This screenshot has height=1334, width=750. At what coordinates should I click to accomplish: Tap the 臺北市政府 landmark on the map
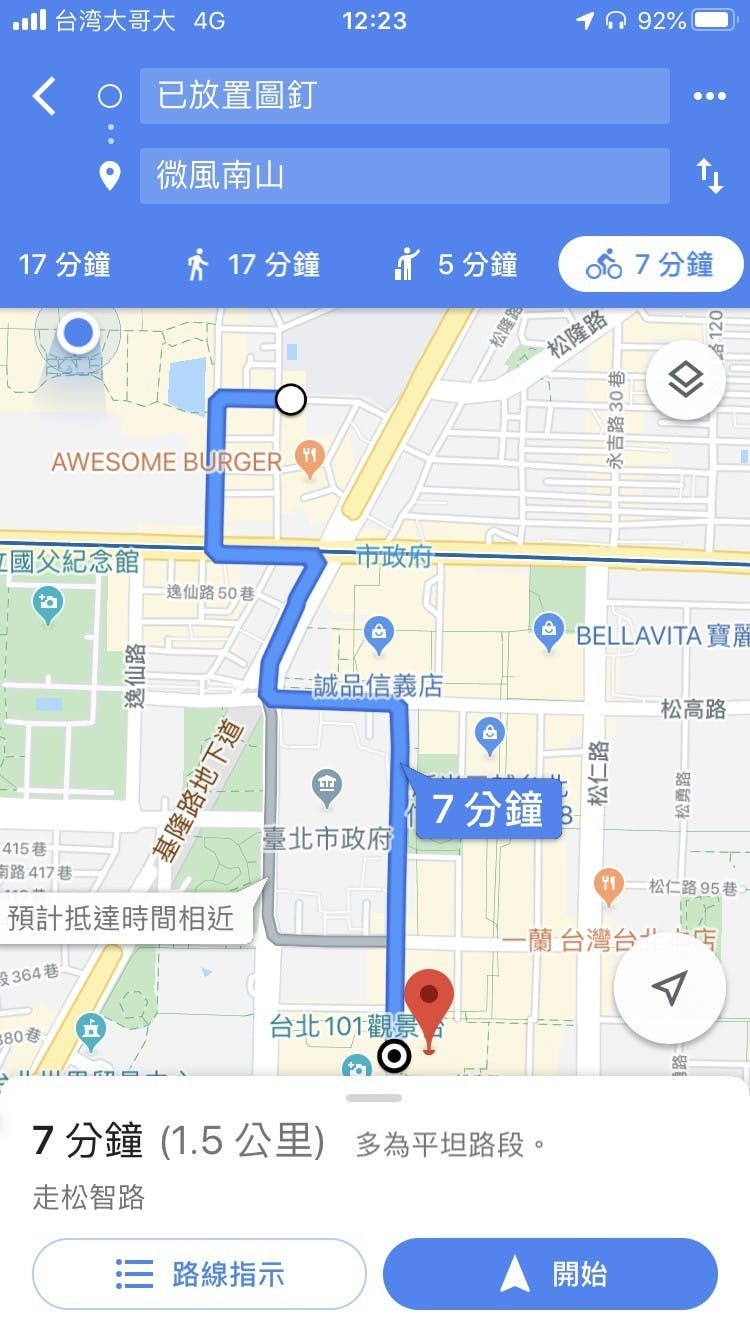[x=327, y=789]
